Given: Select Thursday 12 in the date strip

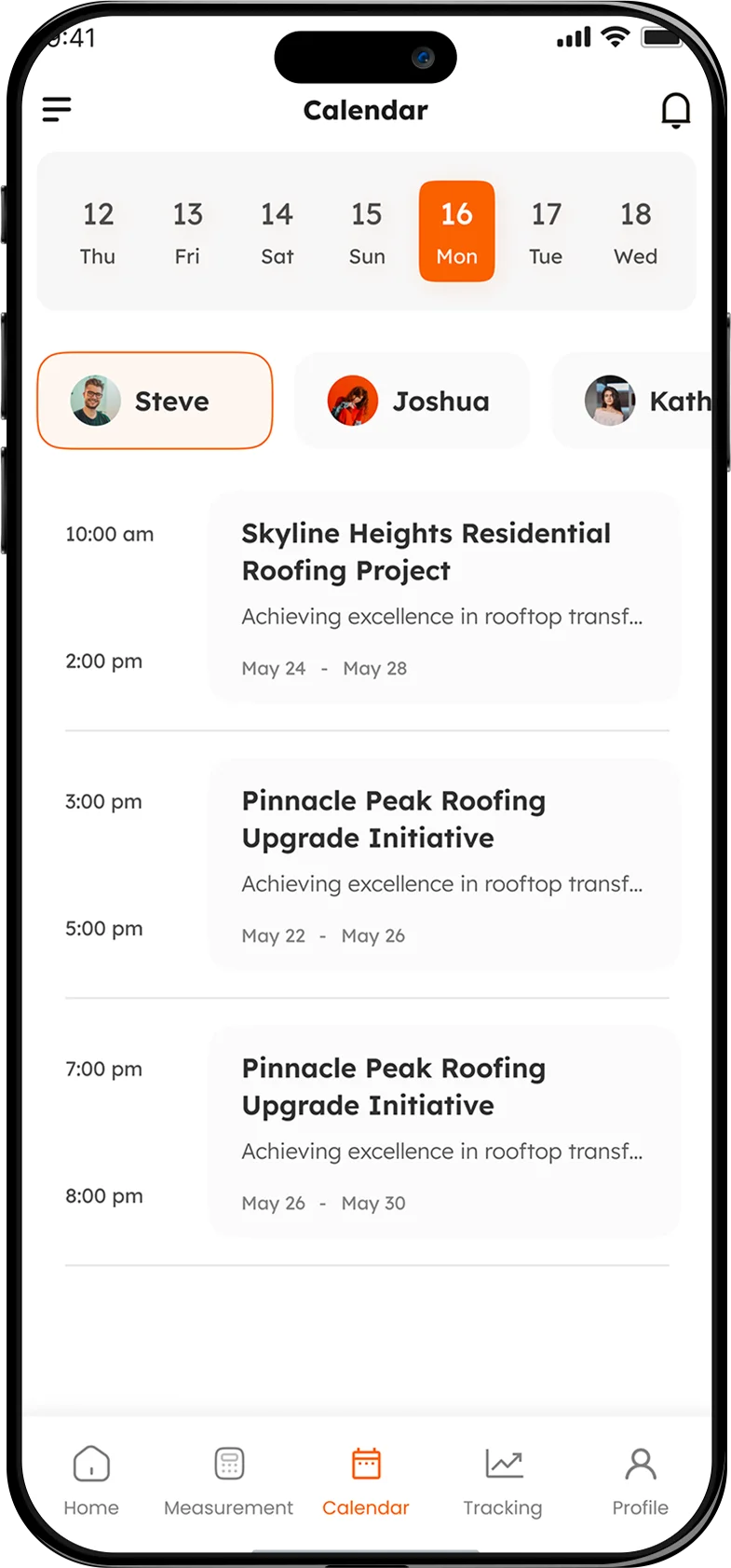Looking at the screenshot, I should tap(98, 232).
